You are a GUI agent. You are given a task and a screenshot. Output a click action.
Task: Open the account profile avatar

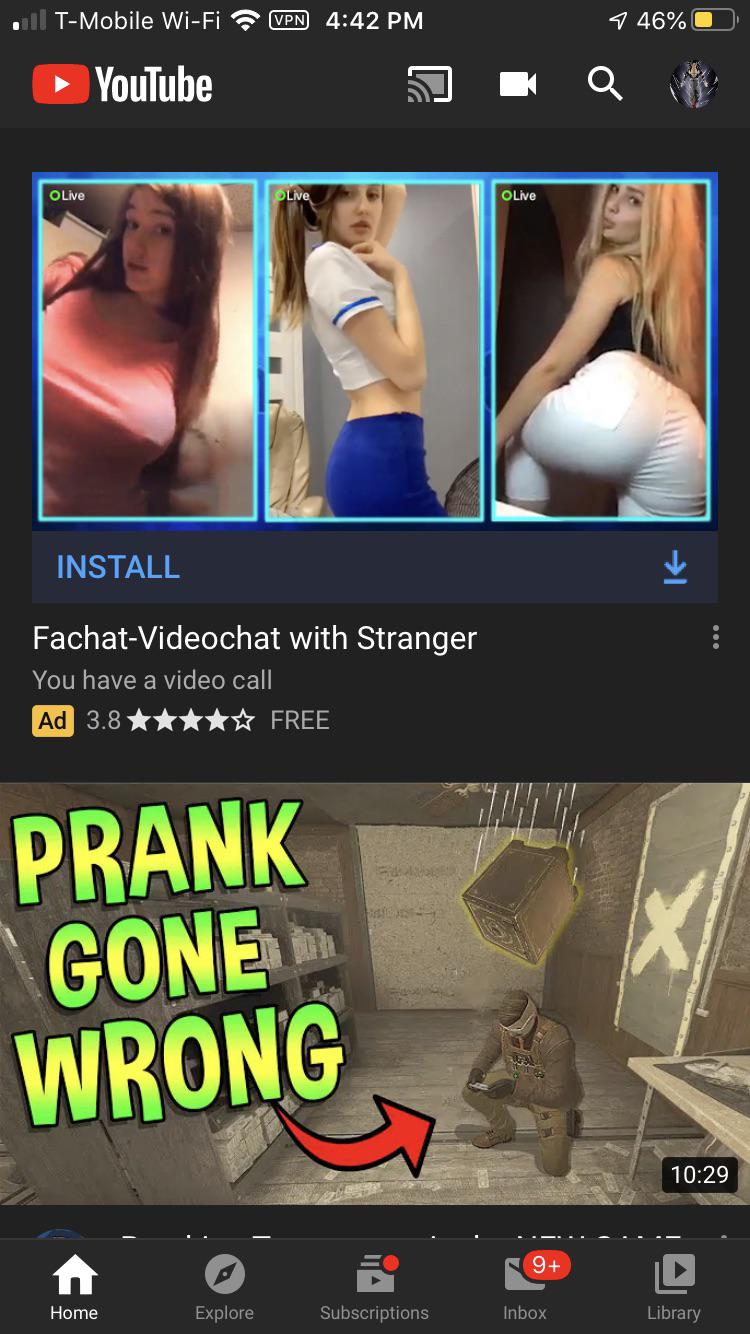[693, 85]
